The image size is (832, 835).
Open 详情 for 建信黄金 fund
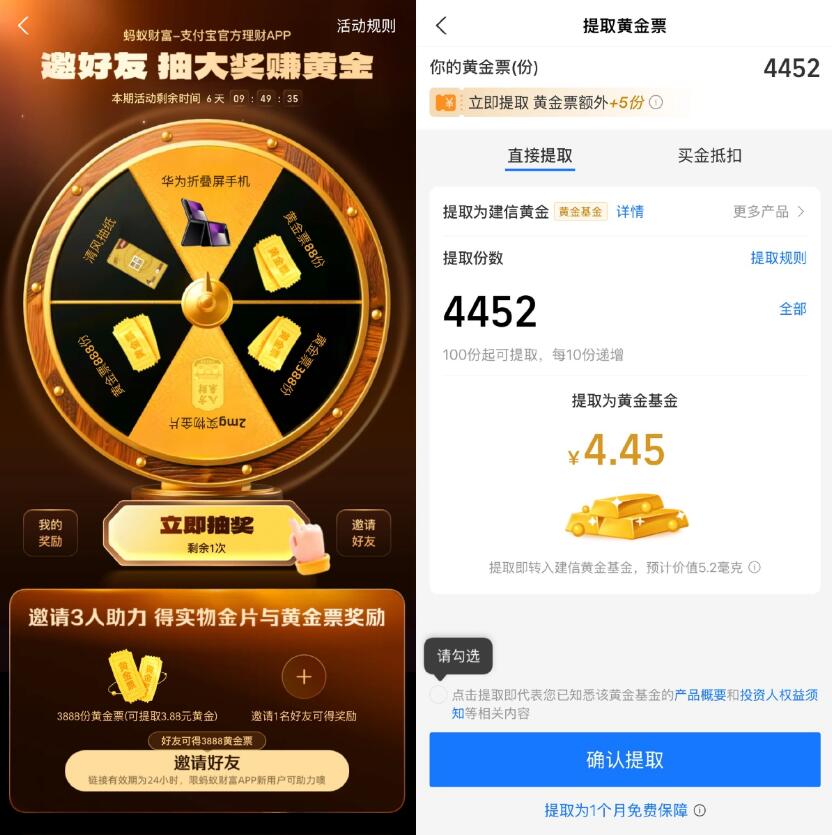630,211
